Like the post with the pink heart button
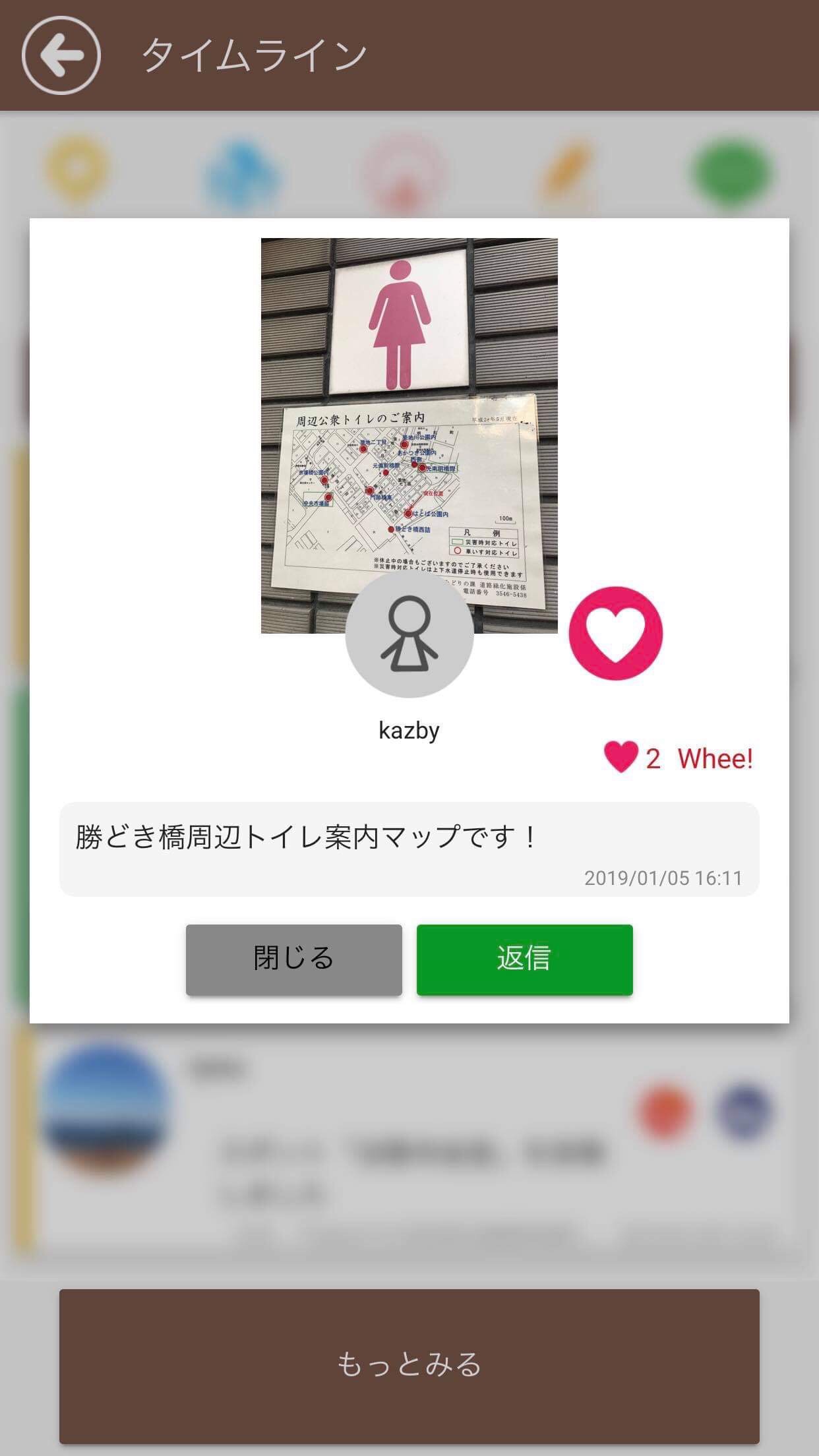 click(615, 633)
